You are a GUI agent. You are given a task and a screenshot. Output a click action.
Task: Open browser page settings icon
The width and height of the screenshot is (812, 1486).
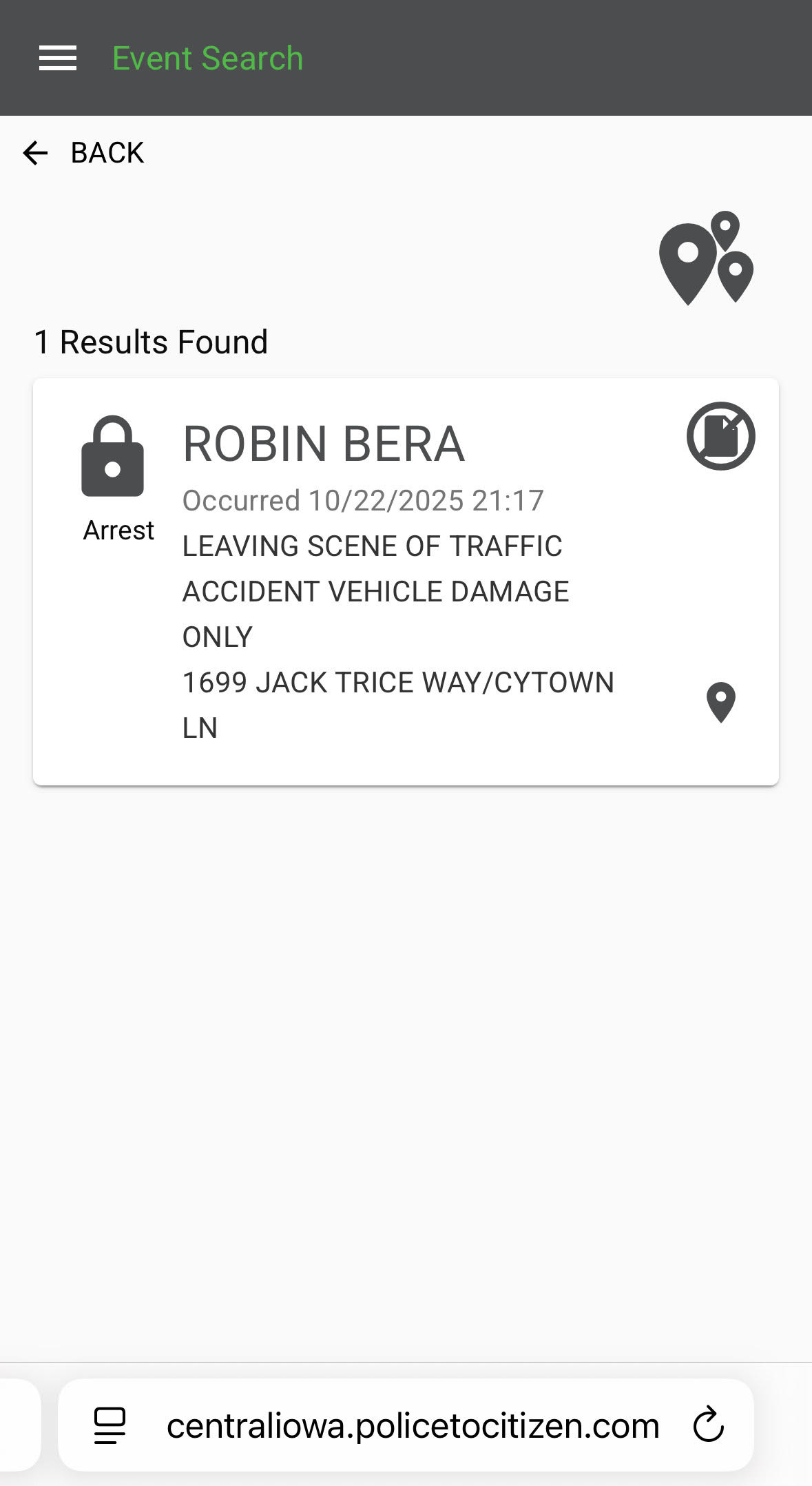coord(110,1425)
